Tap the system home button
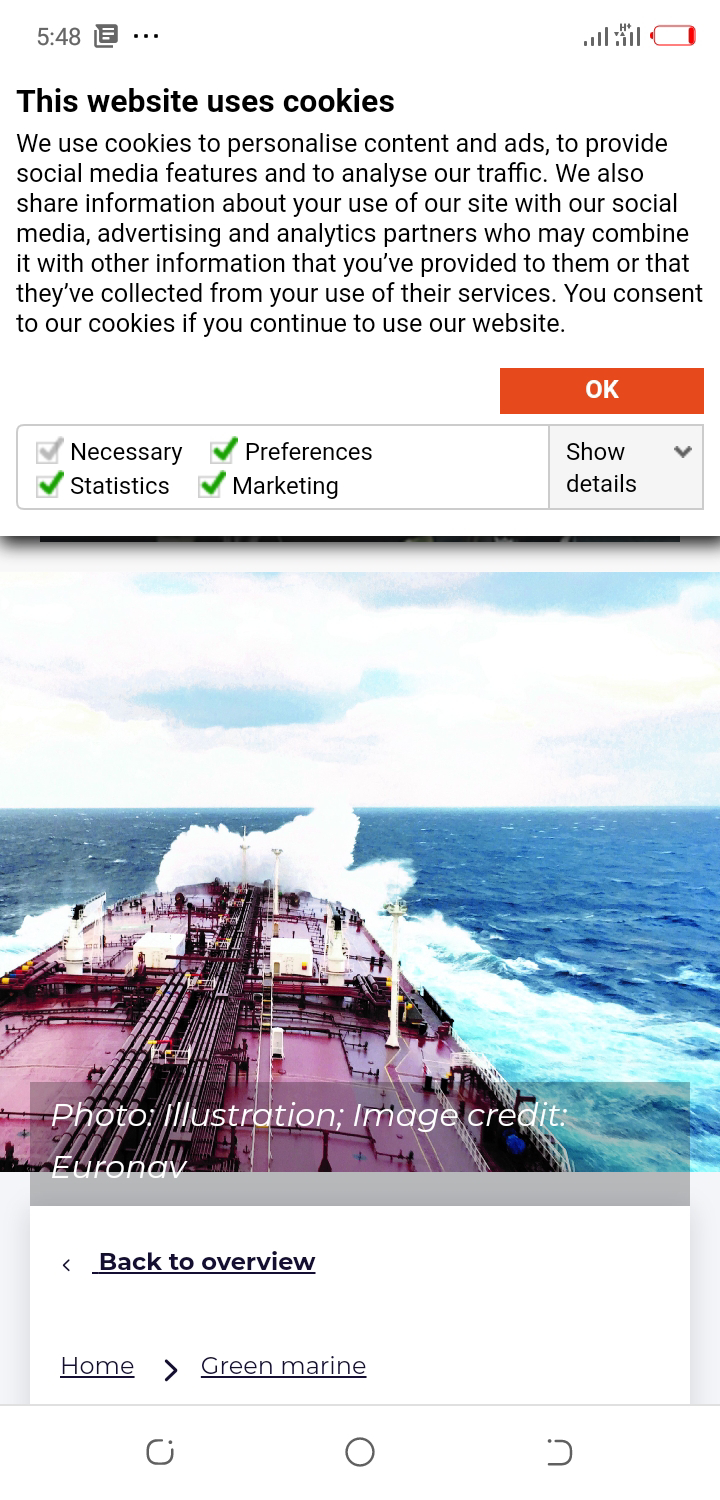Viewport: 720px width, 1500px height. click(360, 1452)
